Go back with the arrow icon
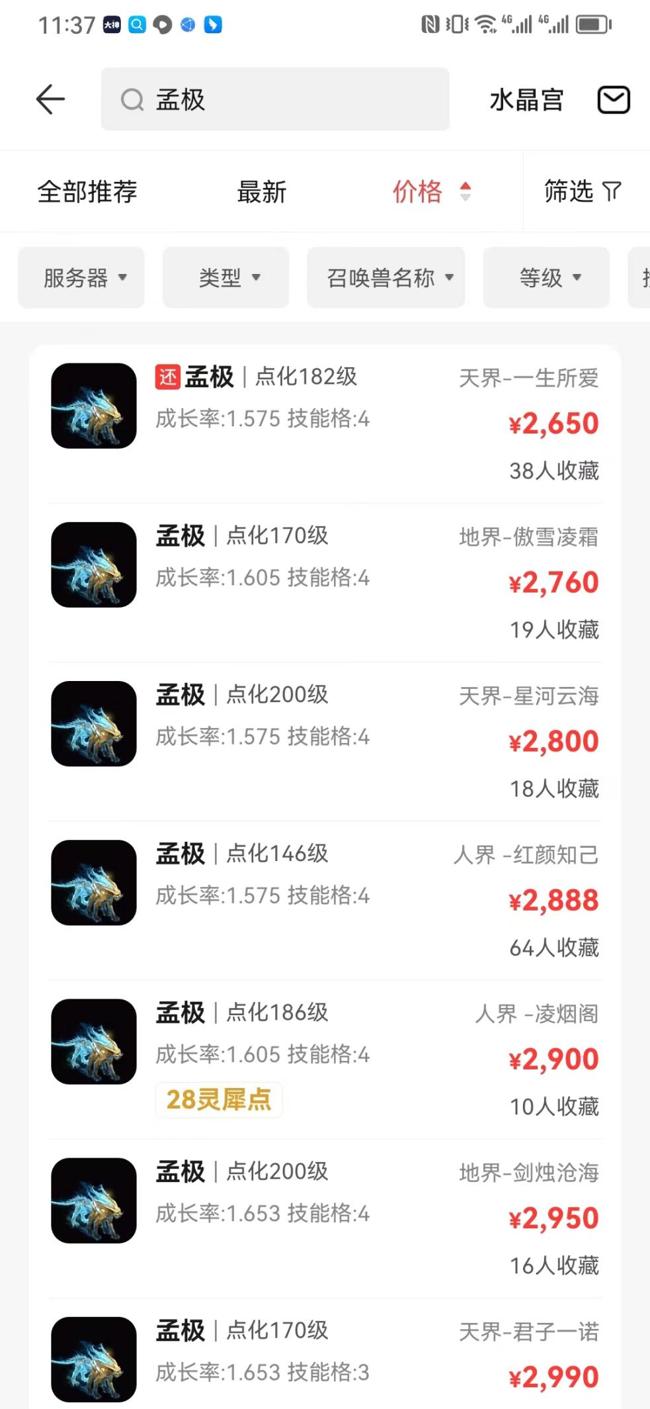This screenshot has width=650, height=1409. tap(50, 99)
